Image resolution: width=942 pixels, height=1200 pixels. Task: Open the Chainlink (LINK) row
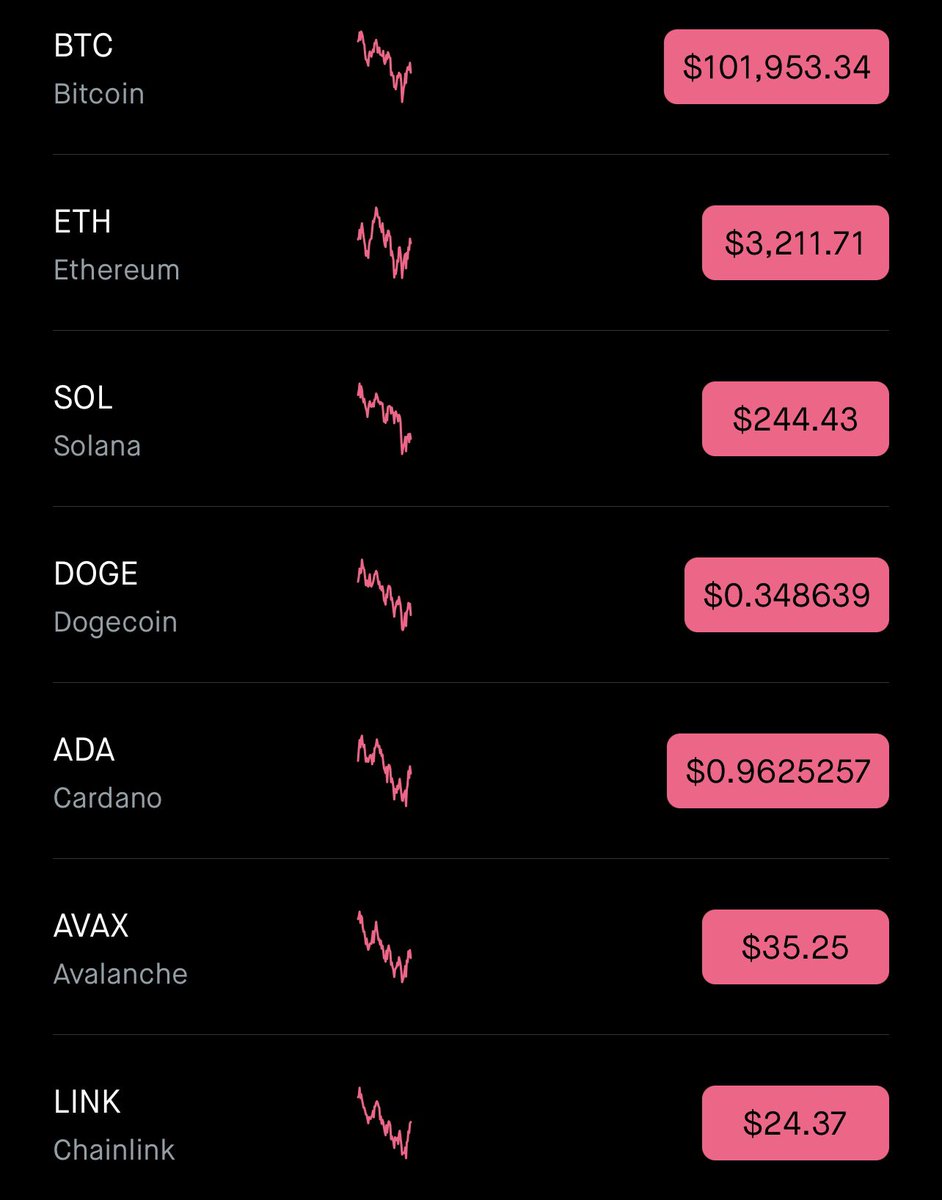click(114, 1125)
